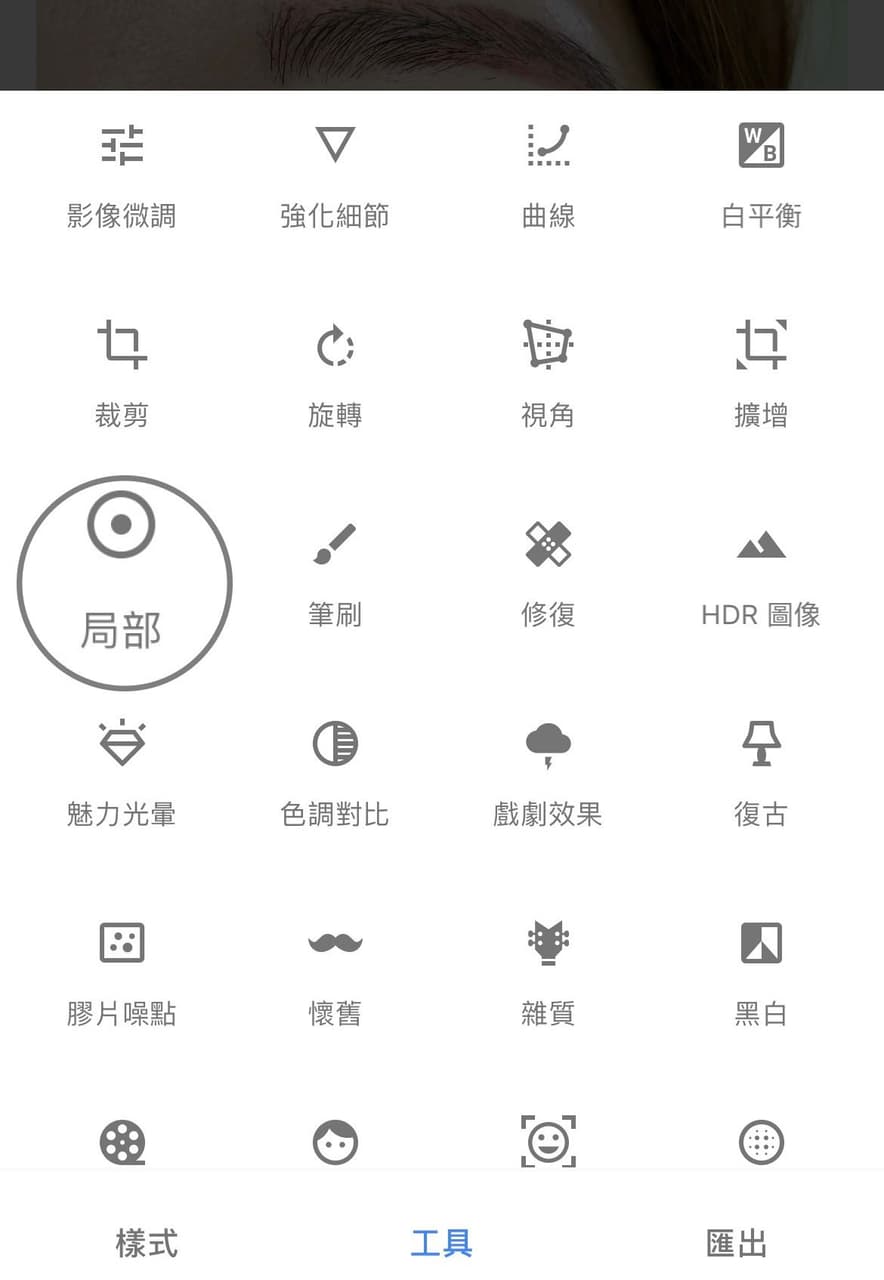Screen dimensions: 884x1280
Task: Open the 影像微調 tool
Action: coord(122,175)
